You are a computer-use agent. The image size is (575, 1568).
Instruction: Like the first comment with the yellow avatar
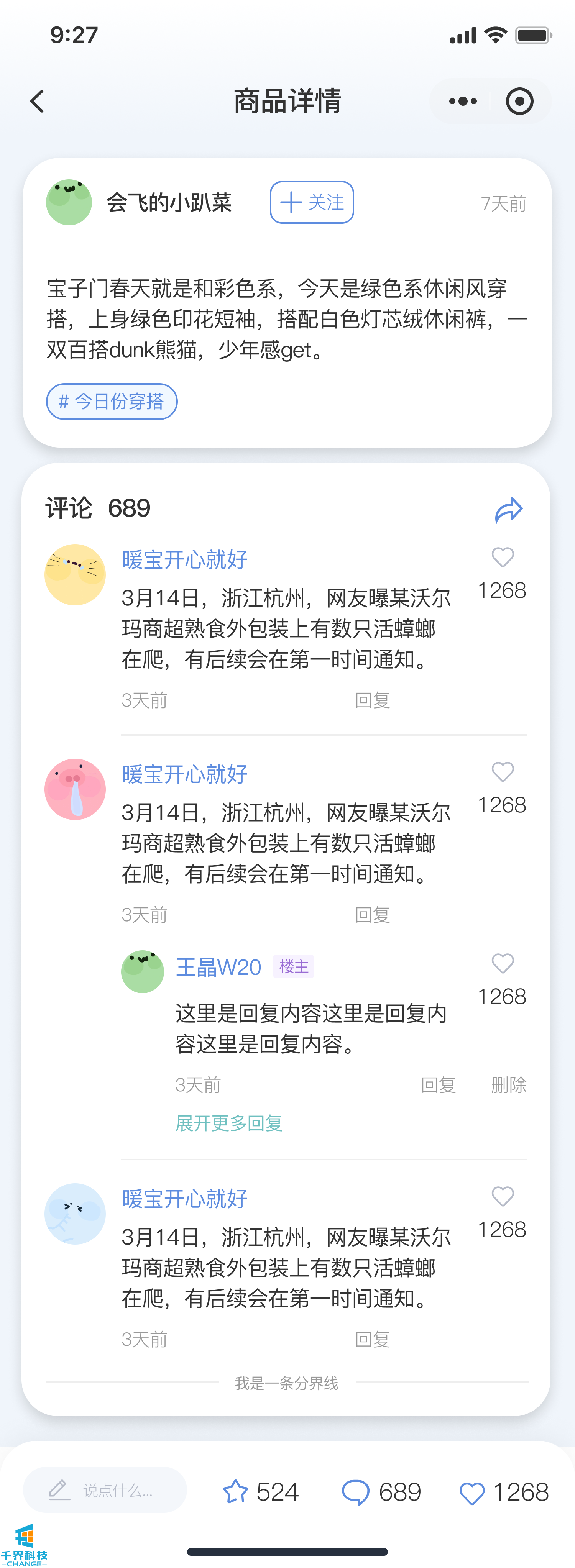click(x=503, y=558)
